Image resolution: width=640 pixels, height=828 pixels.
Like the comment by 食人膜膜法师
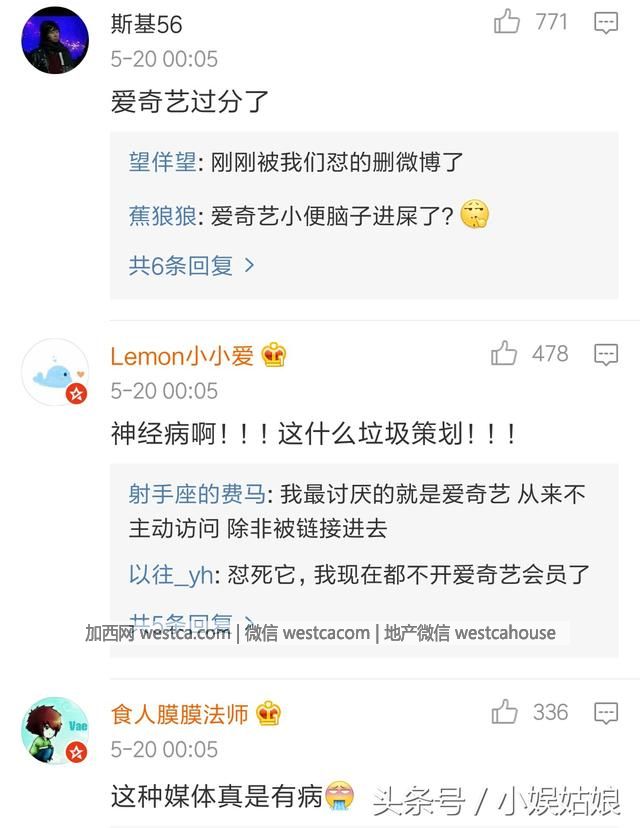504,713
